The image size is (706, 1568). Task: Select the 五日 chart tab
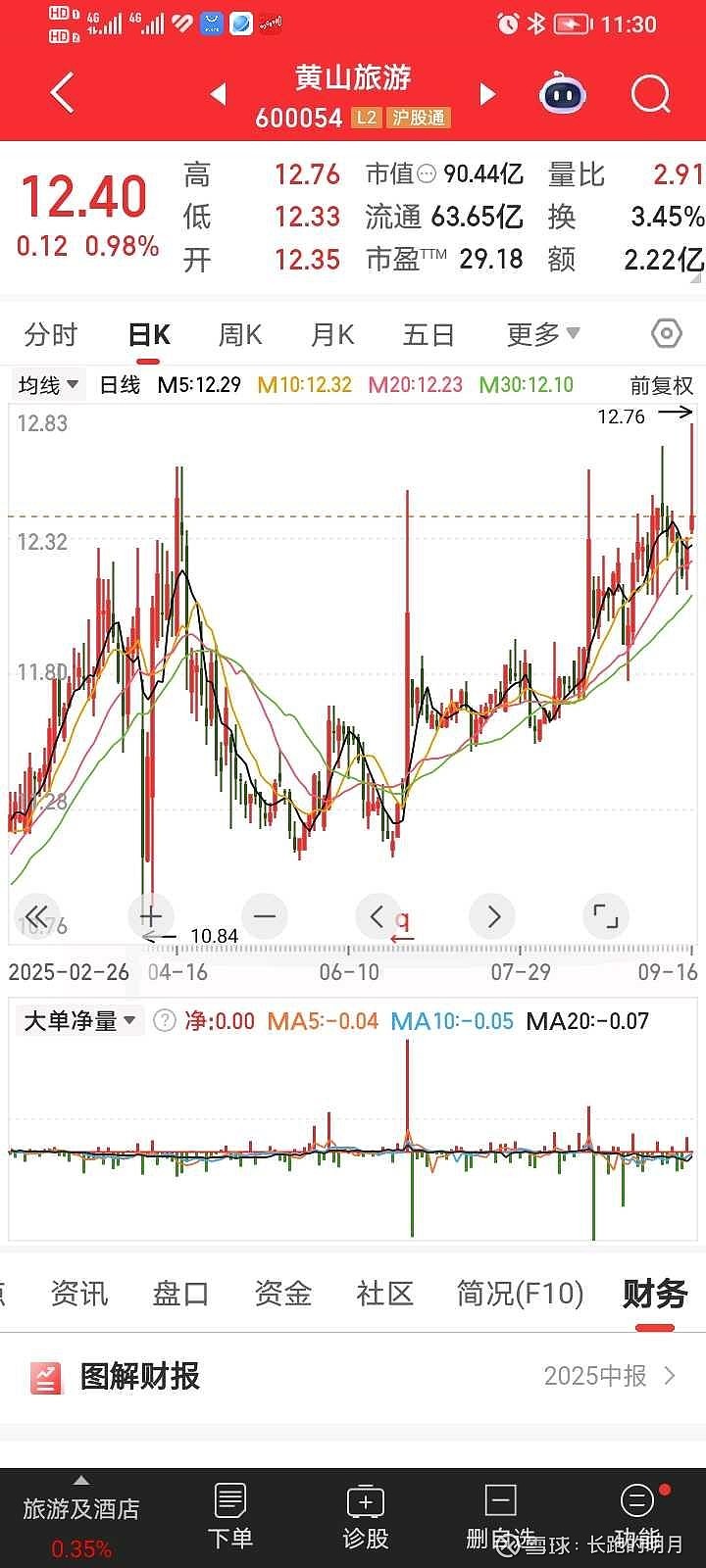point(429,335)
